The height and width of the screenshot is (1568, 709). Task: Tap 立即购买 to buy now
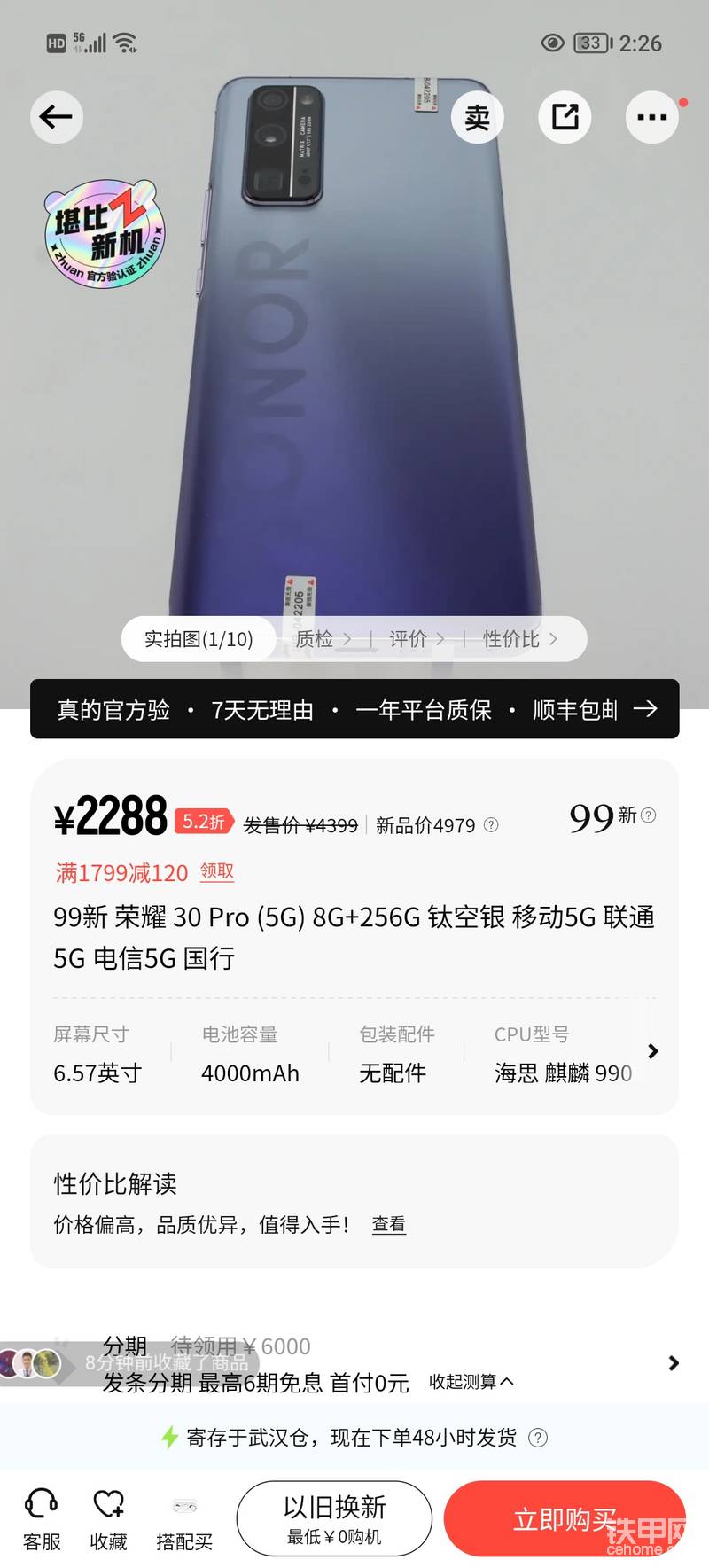[565, 1518]
